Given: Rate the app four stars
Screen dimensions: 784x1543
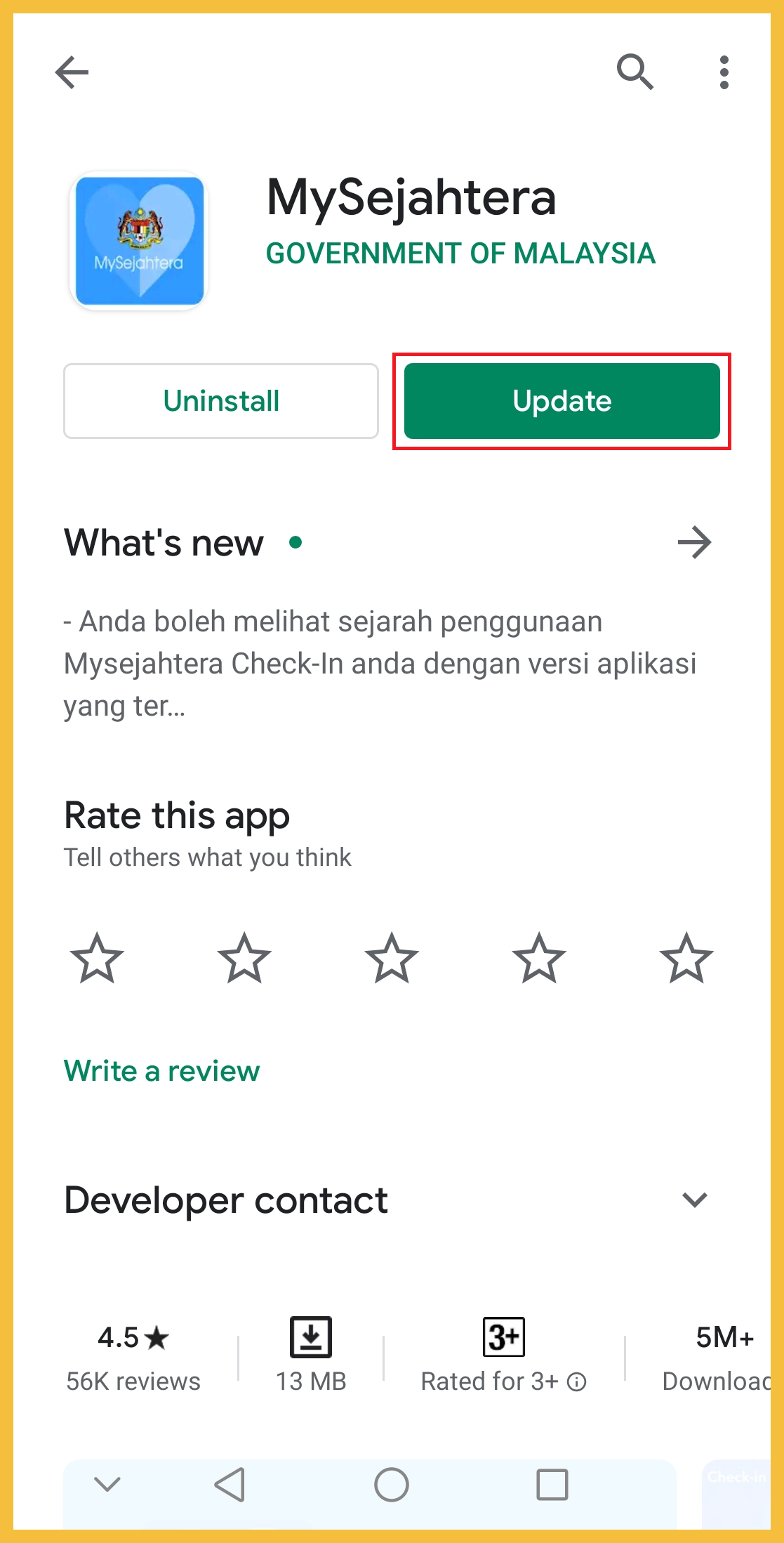Looking at the screenshot, I should 539,958.
